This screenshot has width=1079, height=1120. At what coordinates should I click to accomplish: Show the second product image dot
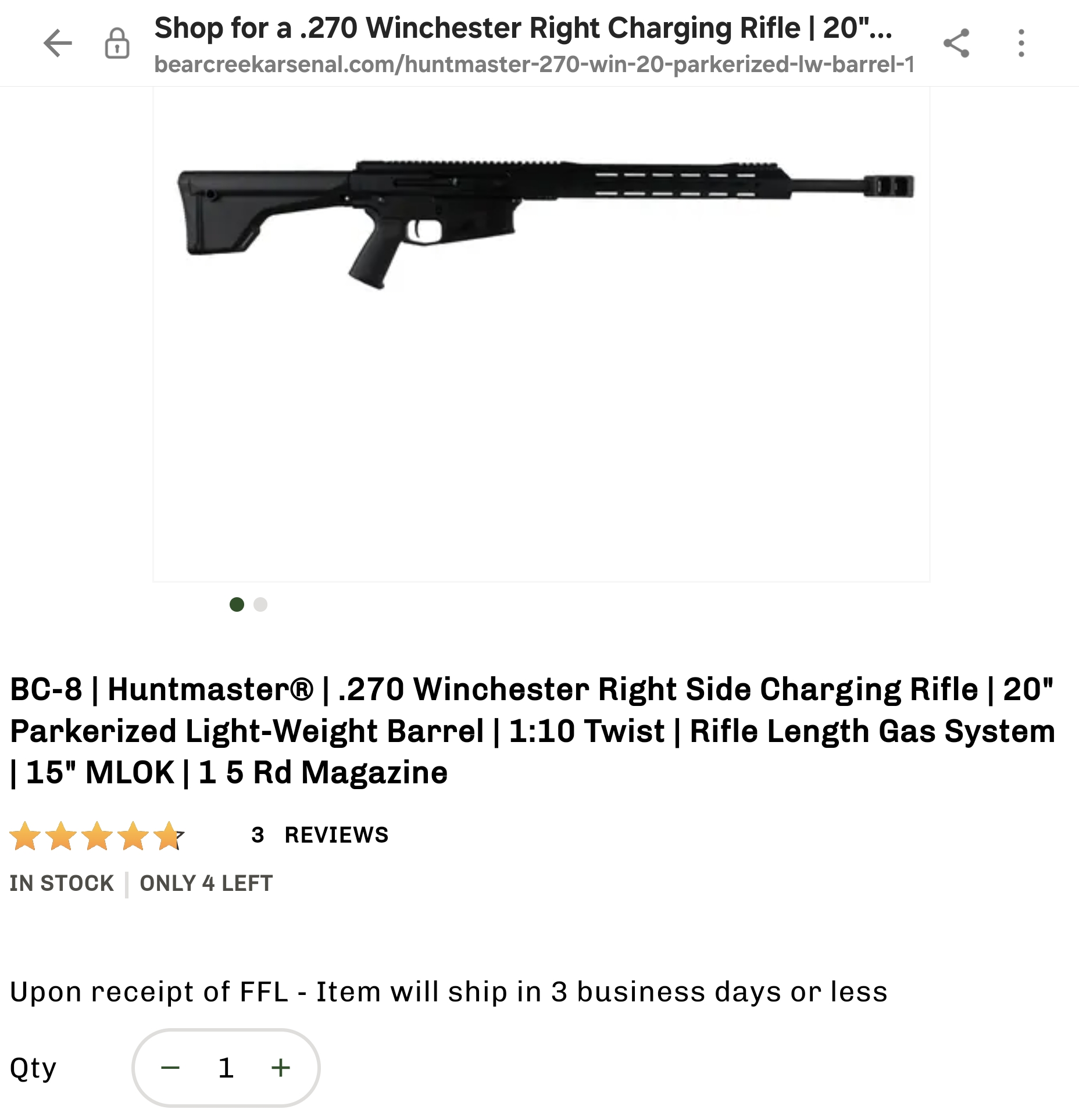pos(260,605)
